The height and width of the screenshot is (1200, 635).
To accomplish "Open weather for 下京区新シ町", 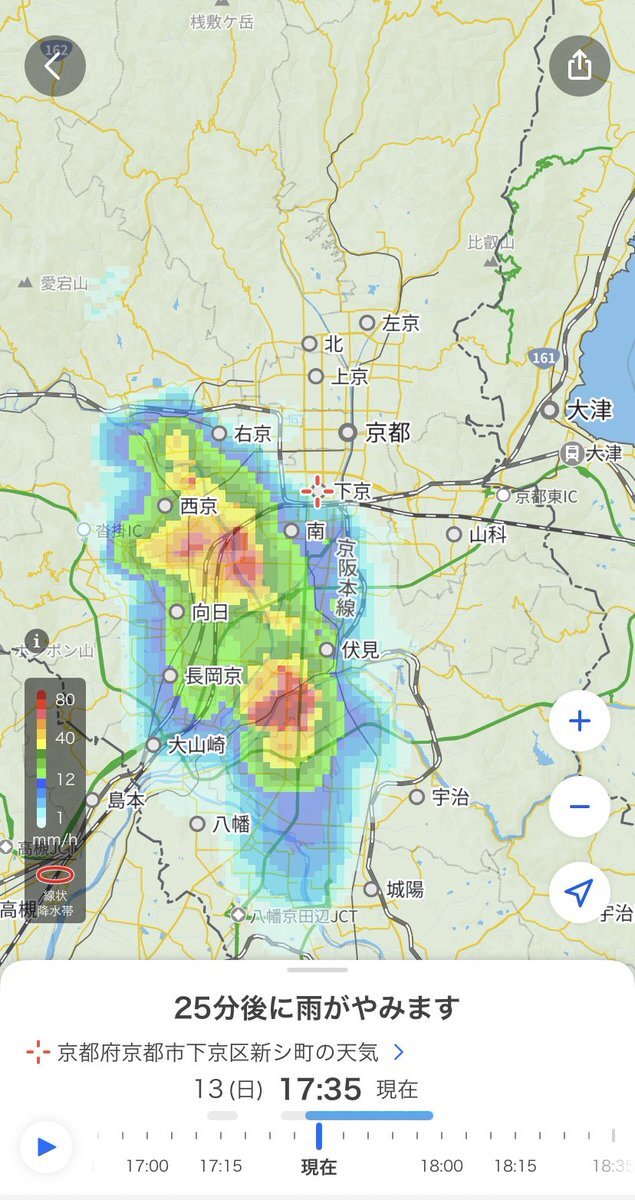I will (216, 1052).
